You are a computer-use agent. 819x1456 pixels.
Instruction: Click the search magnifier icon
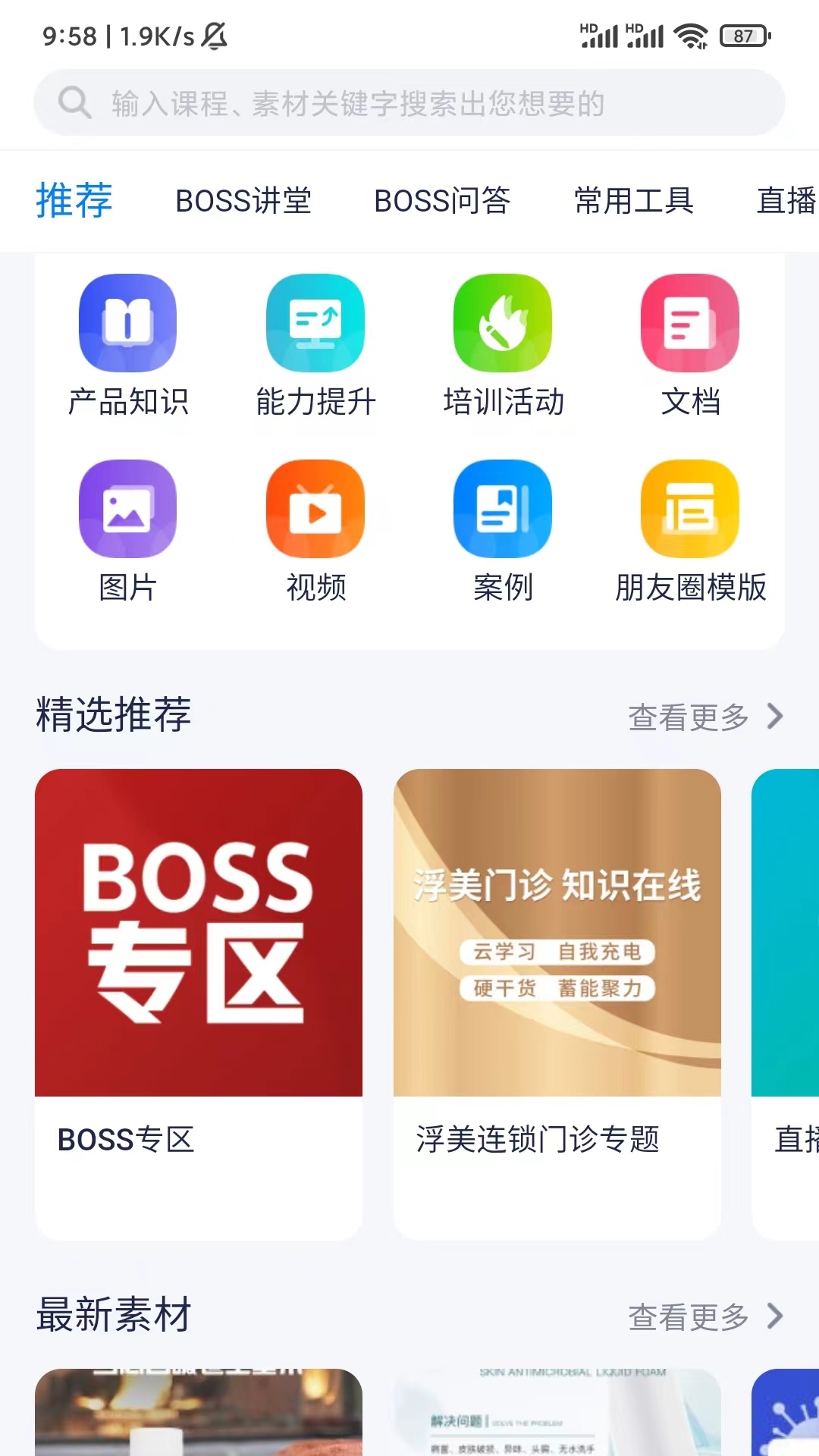coord(74,102)
